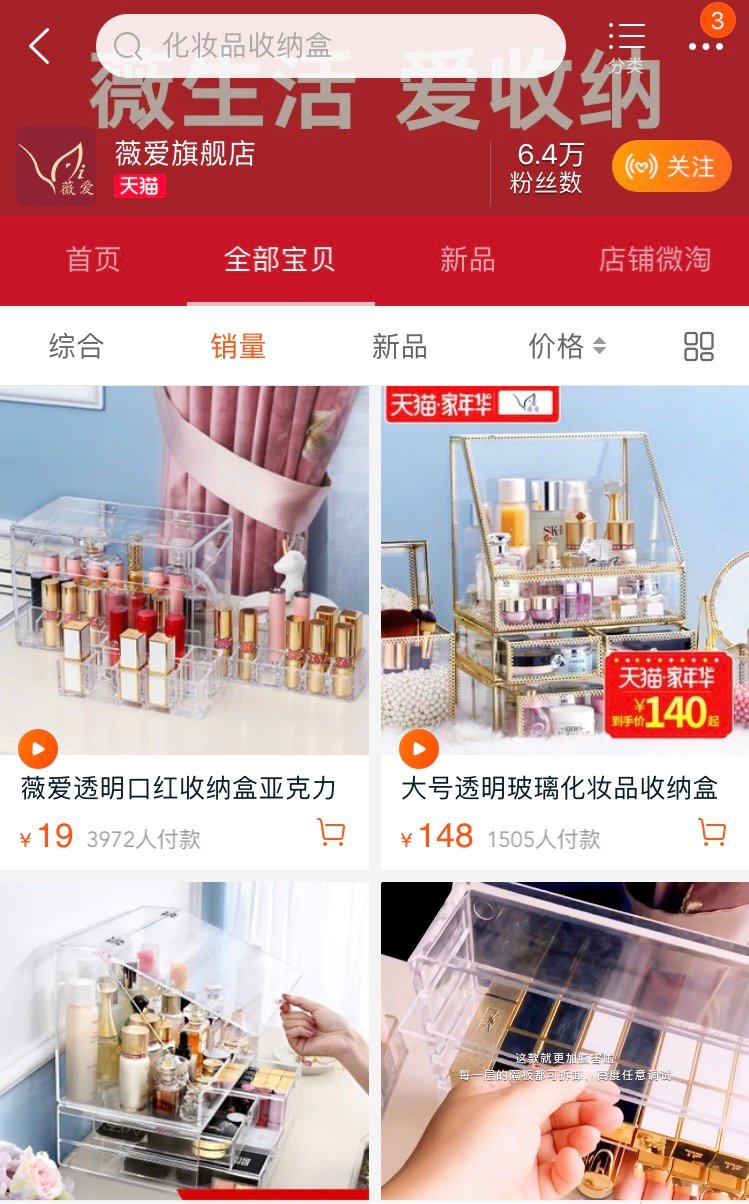The width and height of the screenshot is (749, 1204).
Task: Switch to the 首页 tab
Action: 93,260
